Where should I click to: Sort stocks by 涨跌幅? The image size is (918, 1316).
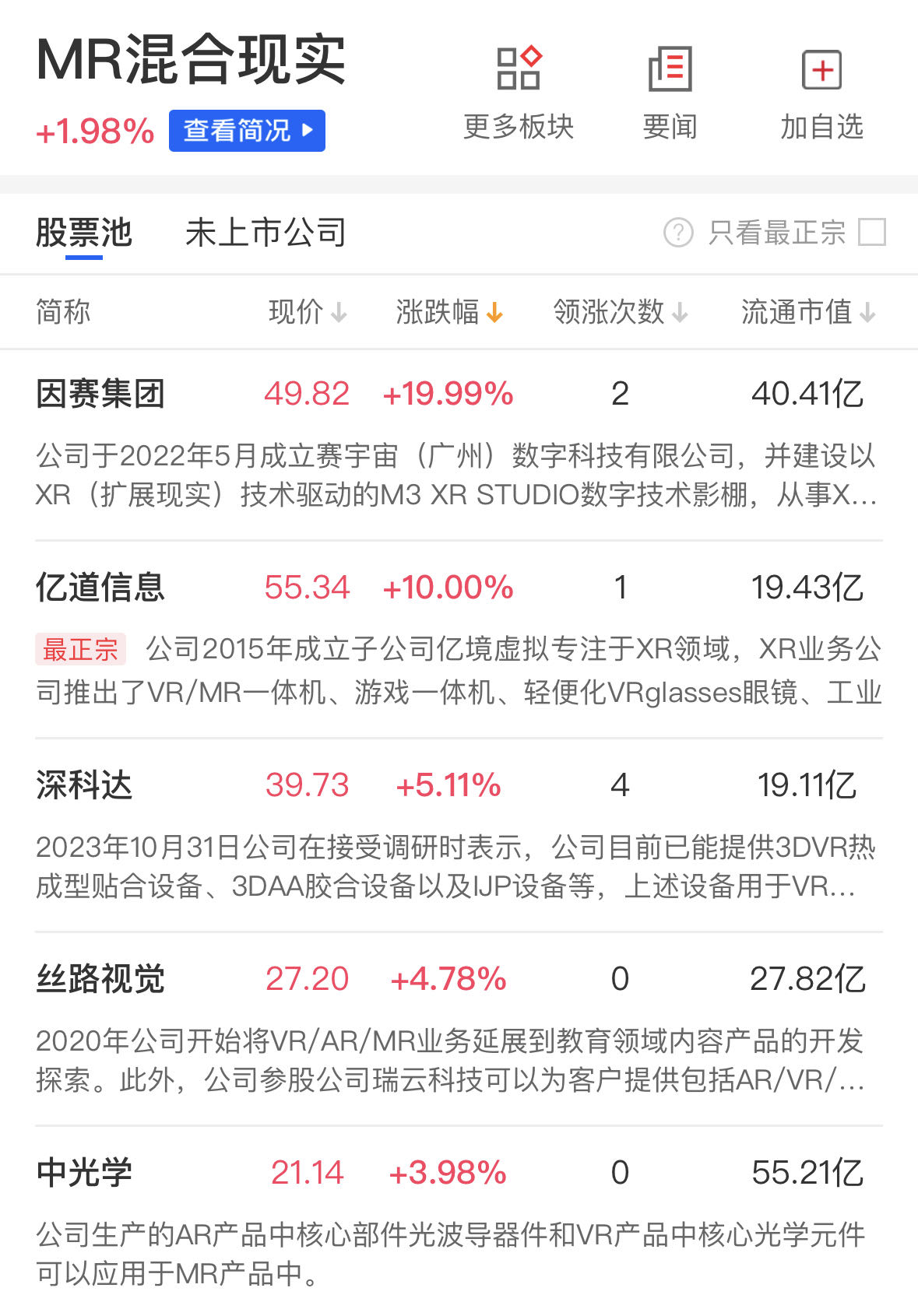(448, 313)
